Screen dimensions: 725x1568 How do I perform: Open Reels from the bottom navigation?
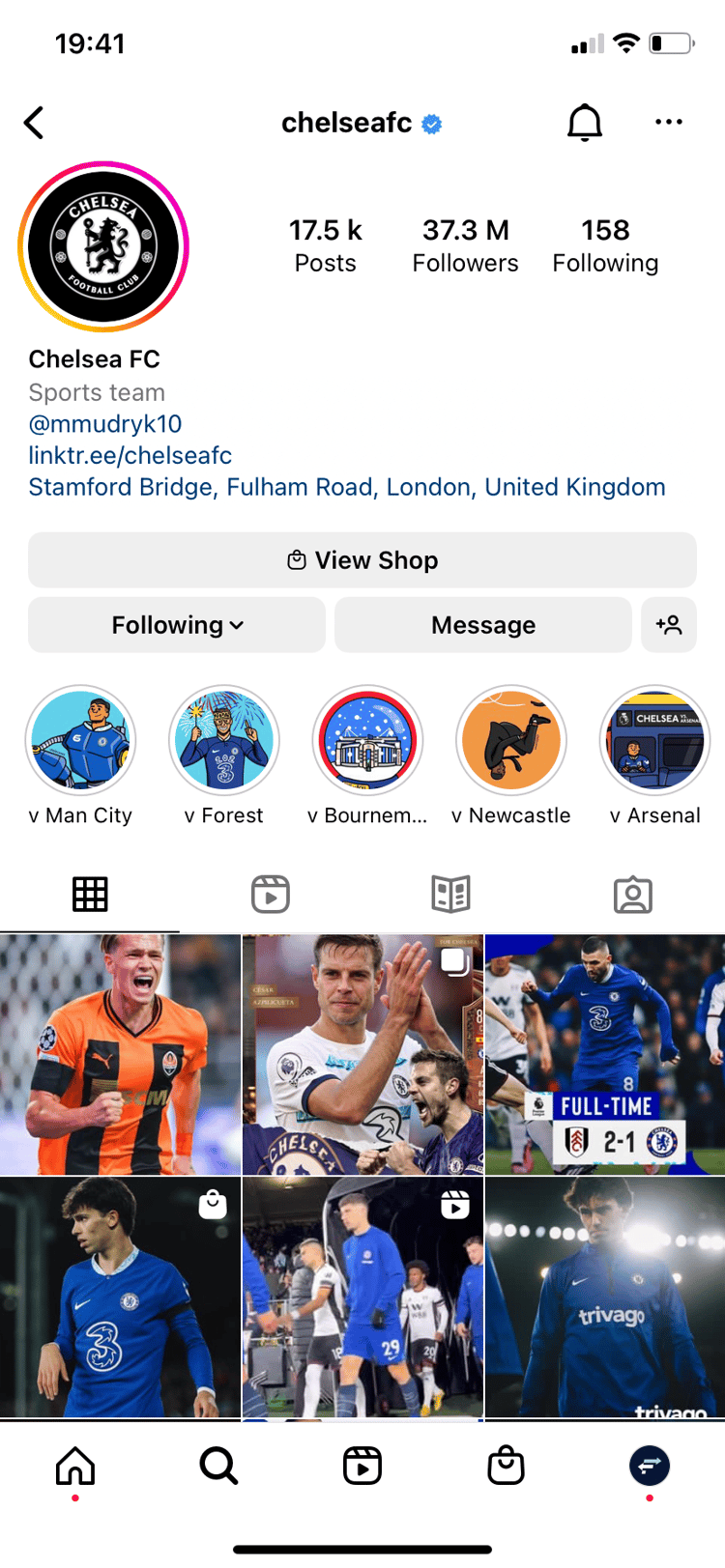click(x=362, y=1466)
